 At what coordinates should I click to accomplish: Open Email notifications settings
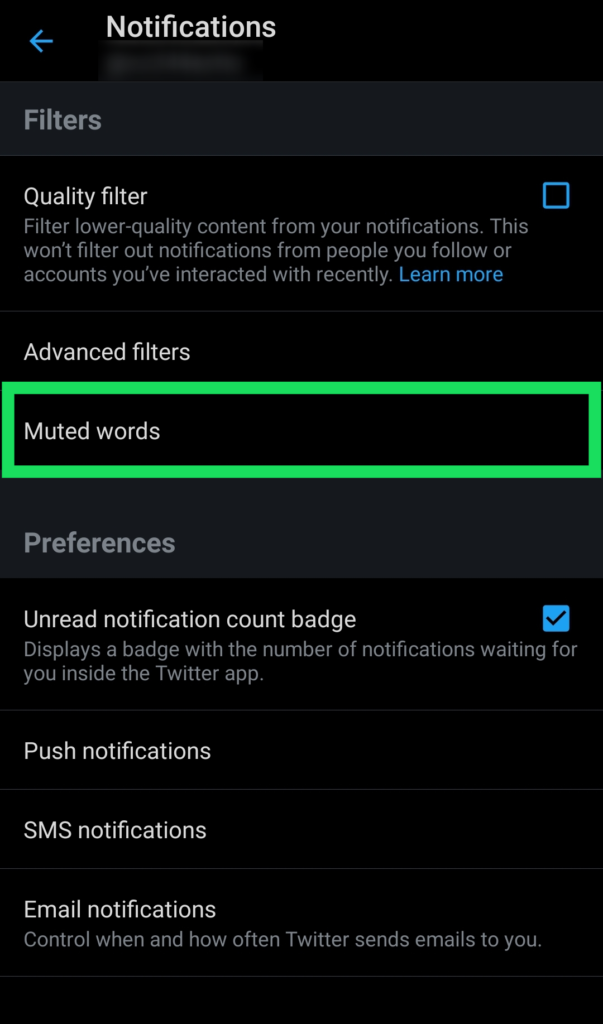point(120,910)
